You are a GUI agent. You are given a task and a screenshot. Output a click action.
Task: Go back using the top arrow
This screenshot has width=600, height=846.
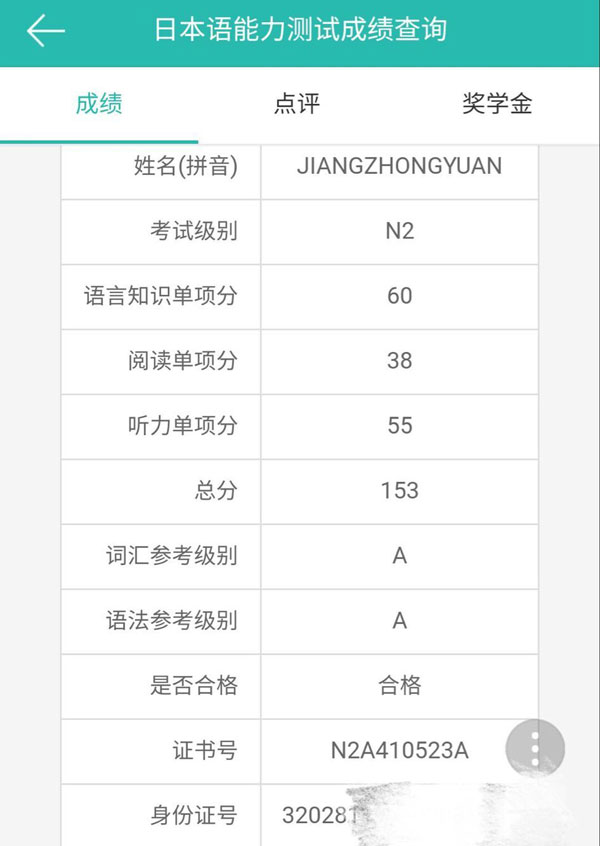(46, 31)
